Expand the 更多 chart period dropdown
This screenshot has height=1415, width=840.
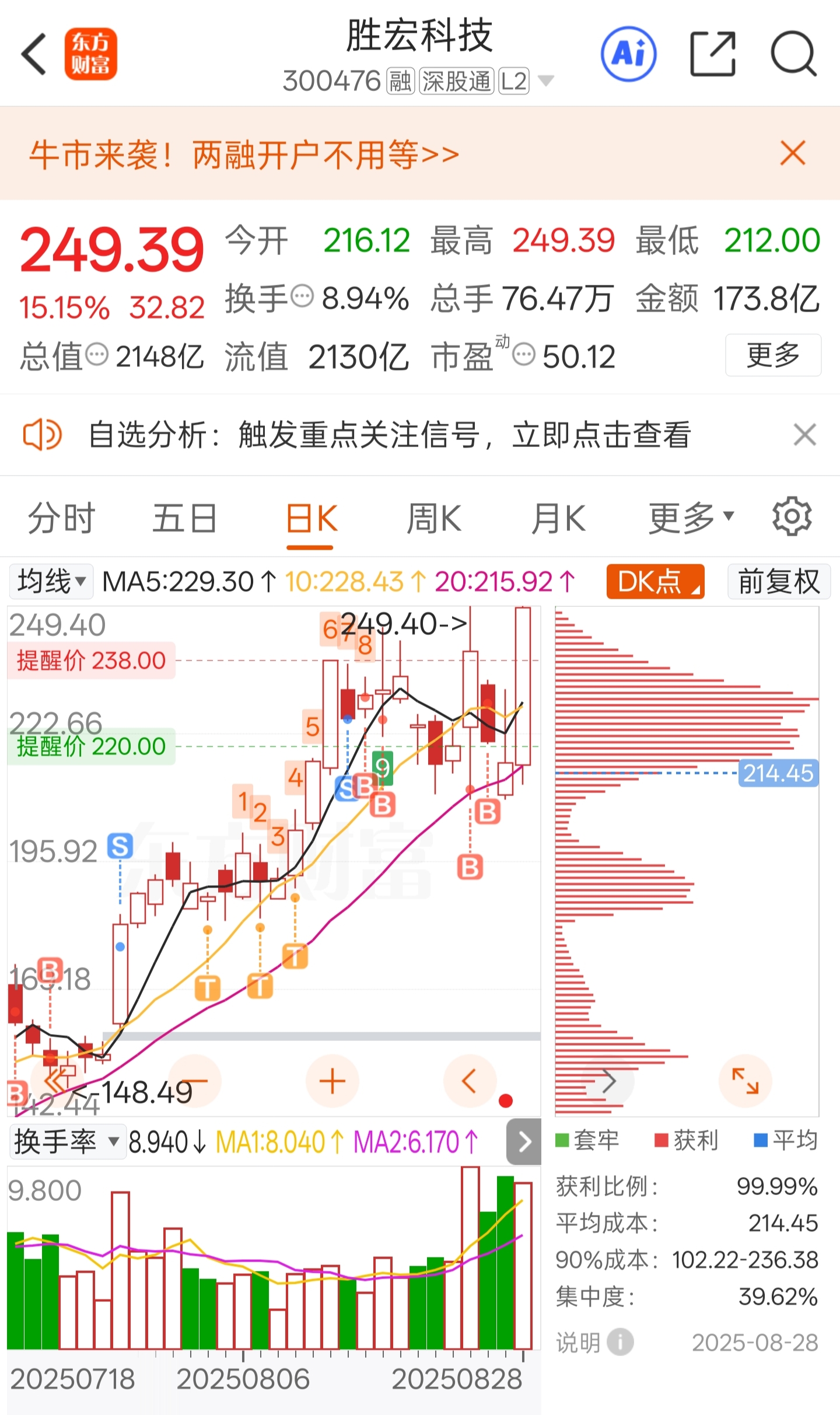(691, 518)
